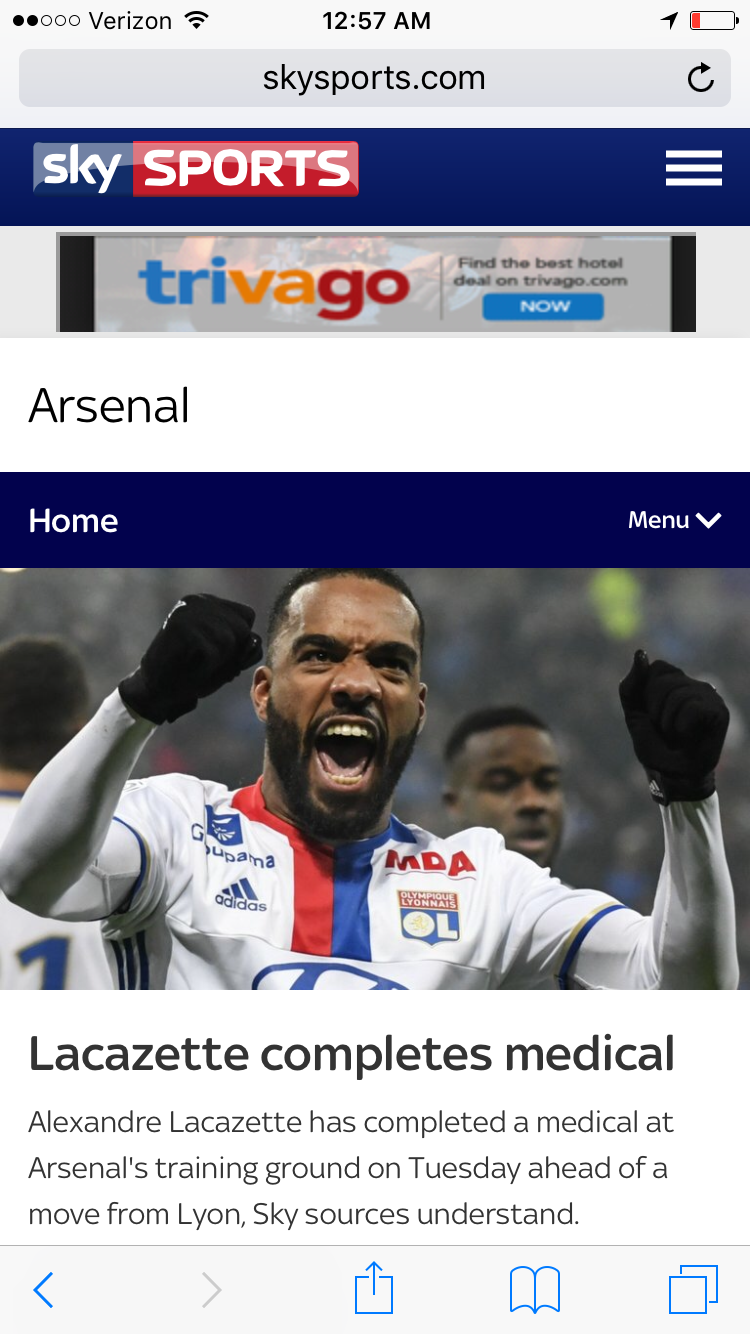The width and height of the screenshot is (750, 1334).
Task: Open Safari bookmarks
Action: coord(535,1290)
